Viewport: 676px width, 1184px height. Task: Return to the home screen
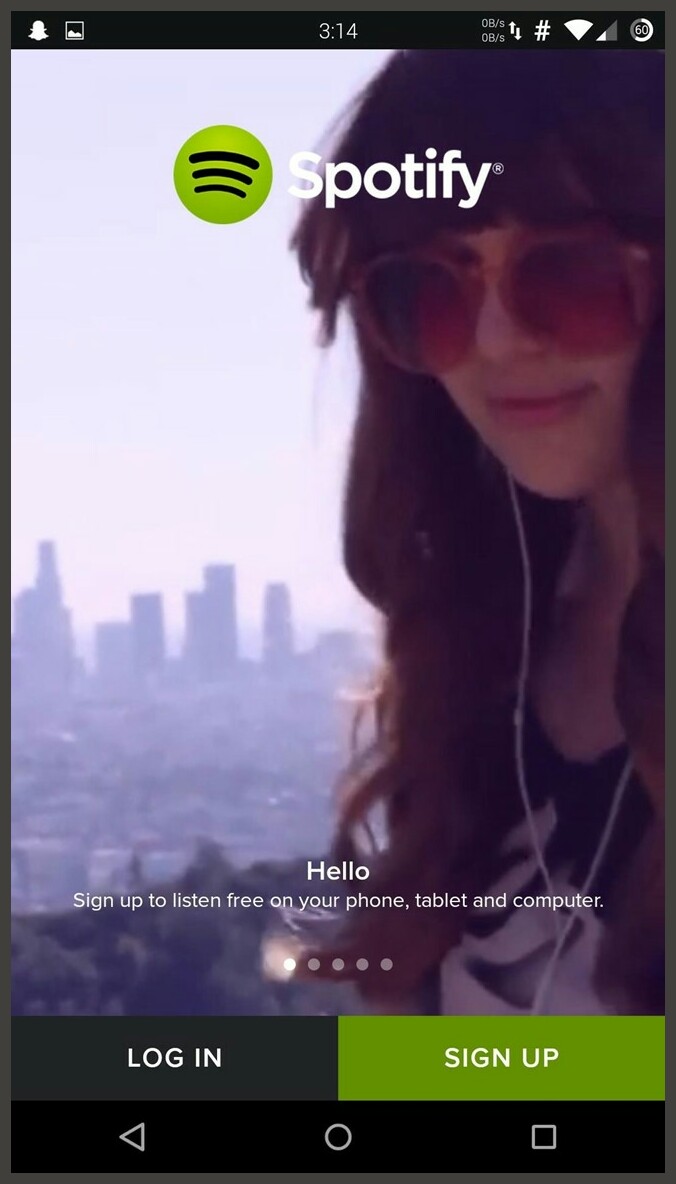[338, 1136]
